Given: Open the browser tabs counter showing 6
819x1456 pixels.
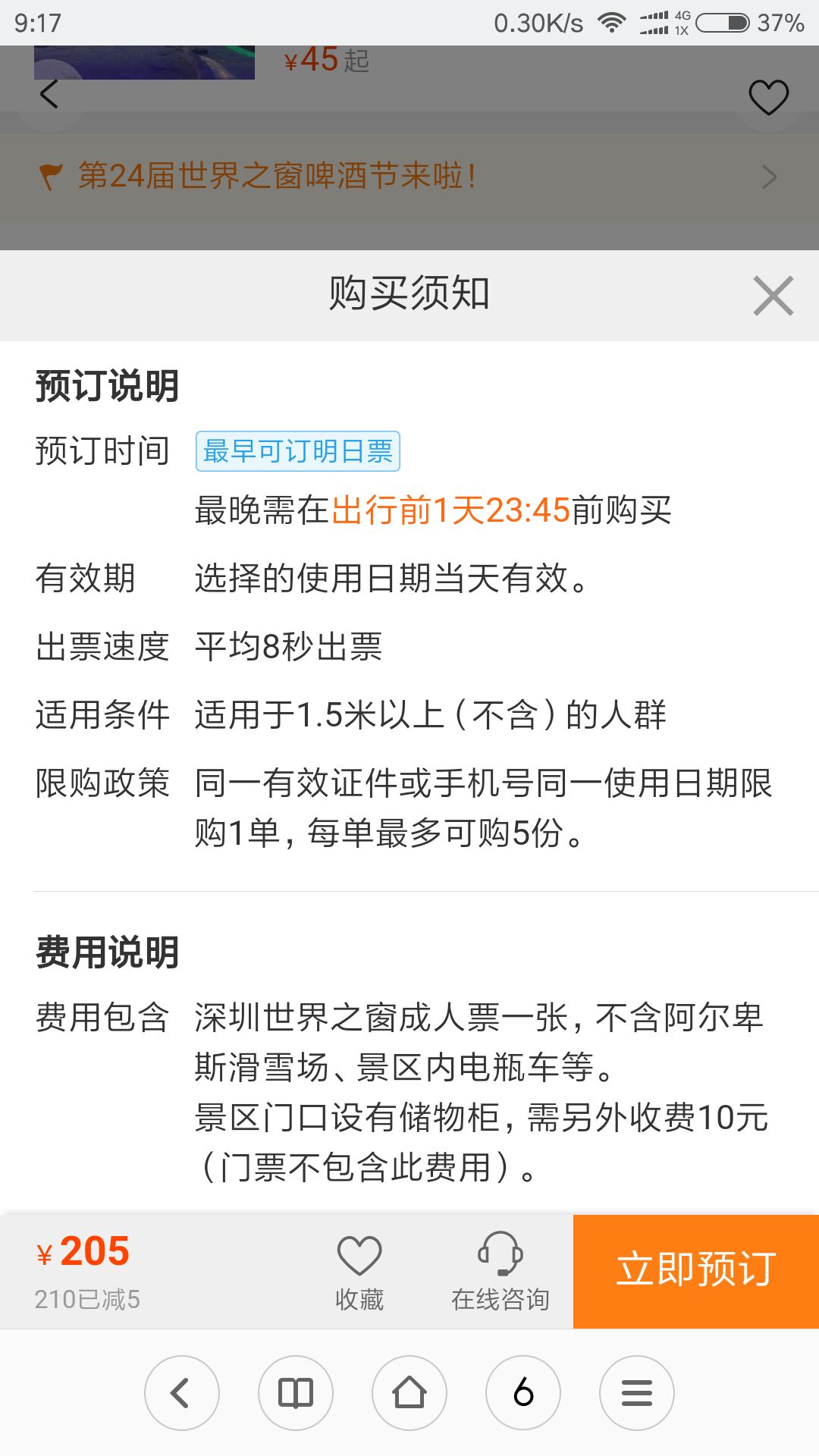Looking at the screenshot, I should coord(523,1393).
